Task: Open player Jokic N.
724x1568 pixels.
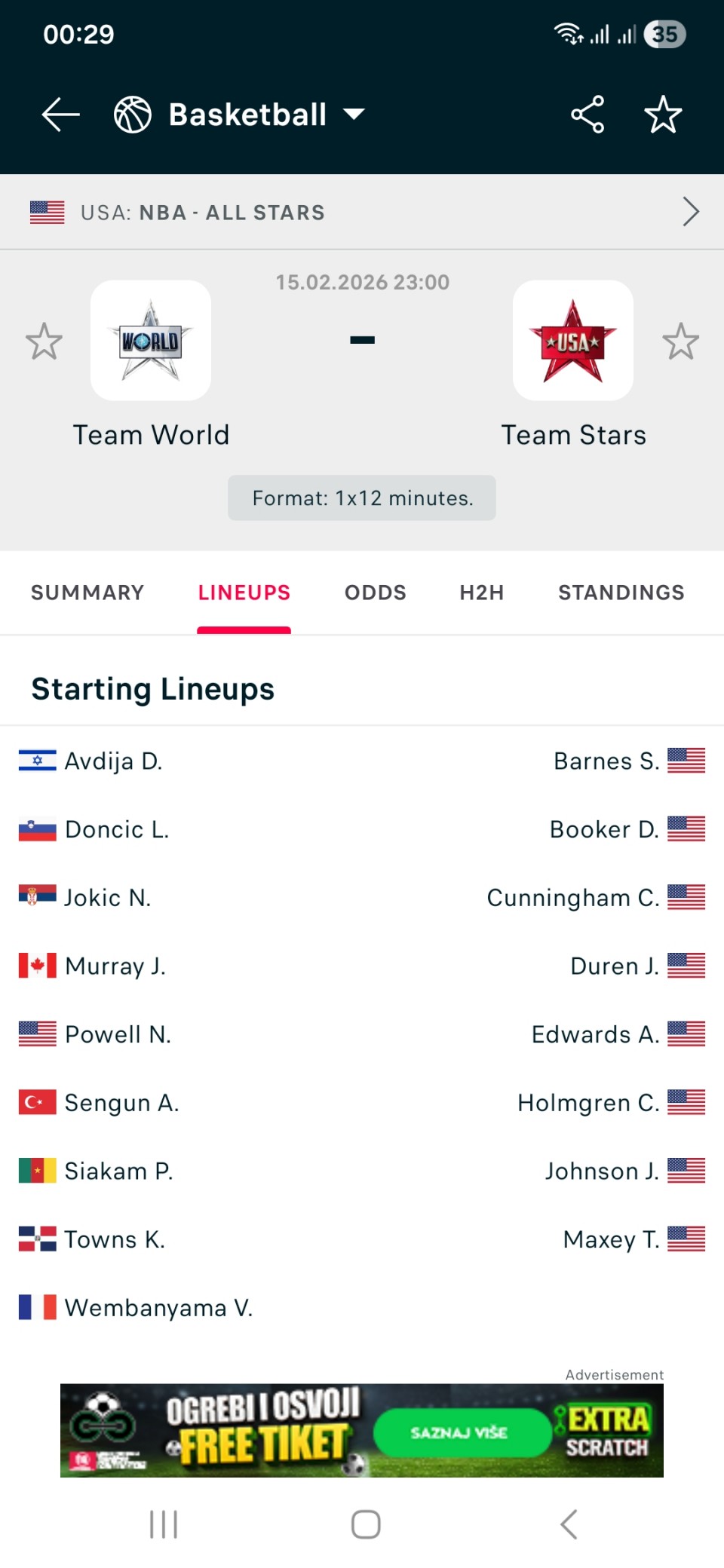Action: click(108, 898)
